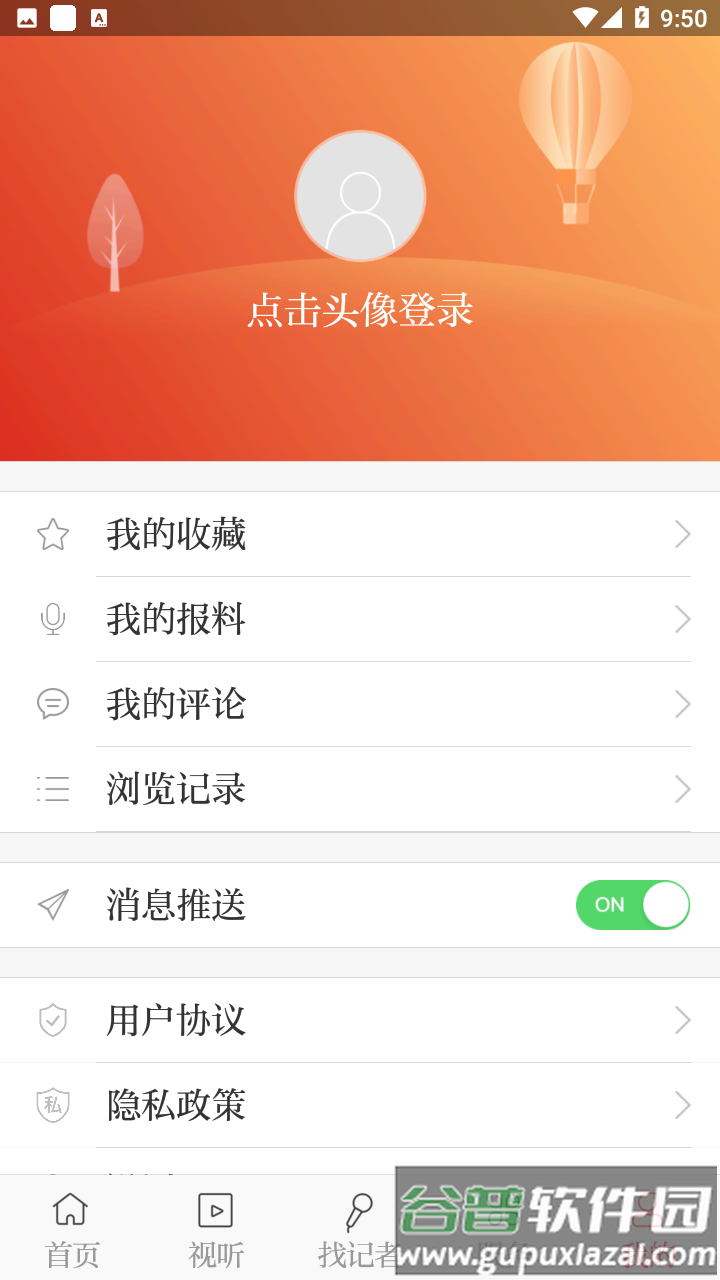Tap the avatar to log in
This screenshot has height=1280, width=720.
pyautogui.click(x=360, y=196)
